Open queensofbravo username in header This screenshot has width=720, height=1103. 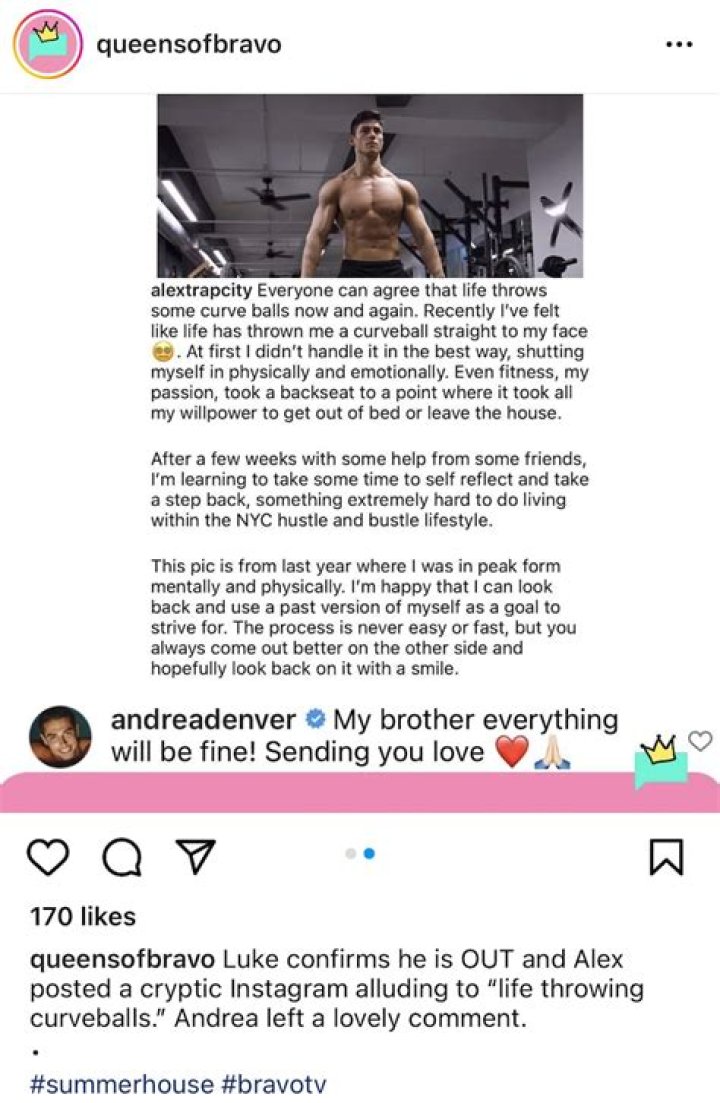188,45
